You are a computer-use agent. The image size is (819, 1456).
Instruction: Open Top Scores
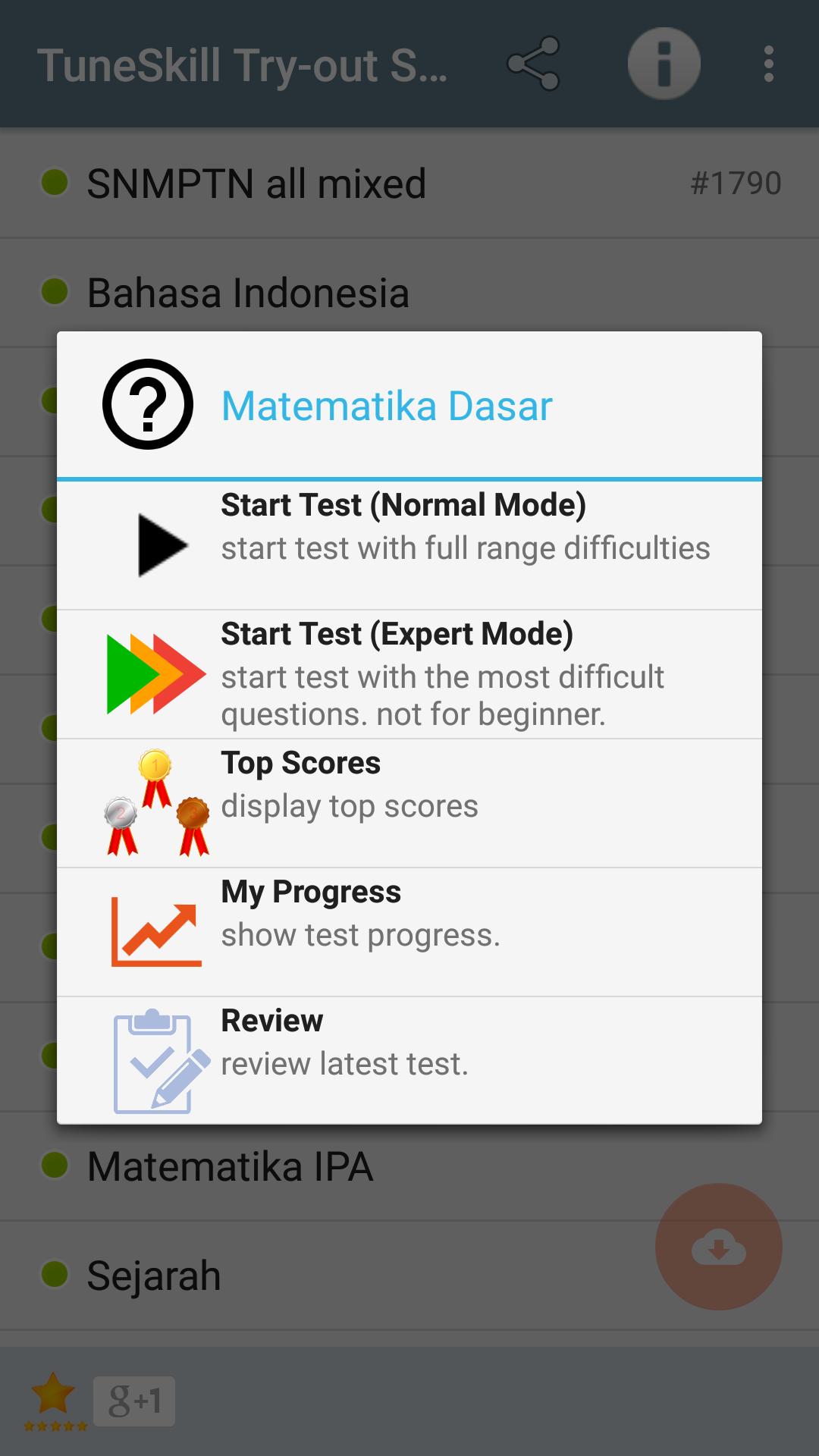click(x=409, y=802)
